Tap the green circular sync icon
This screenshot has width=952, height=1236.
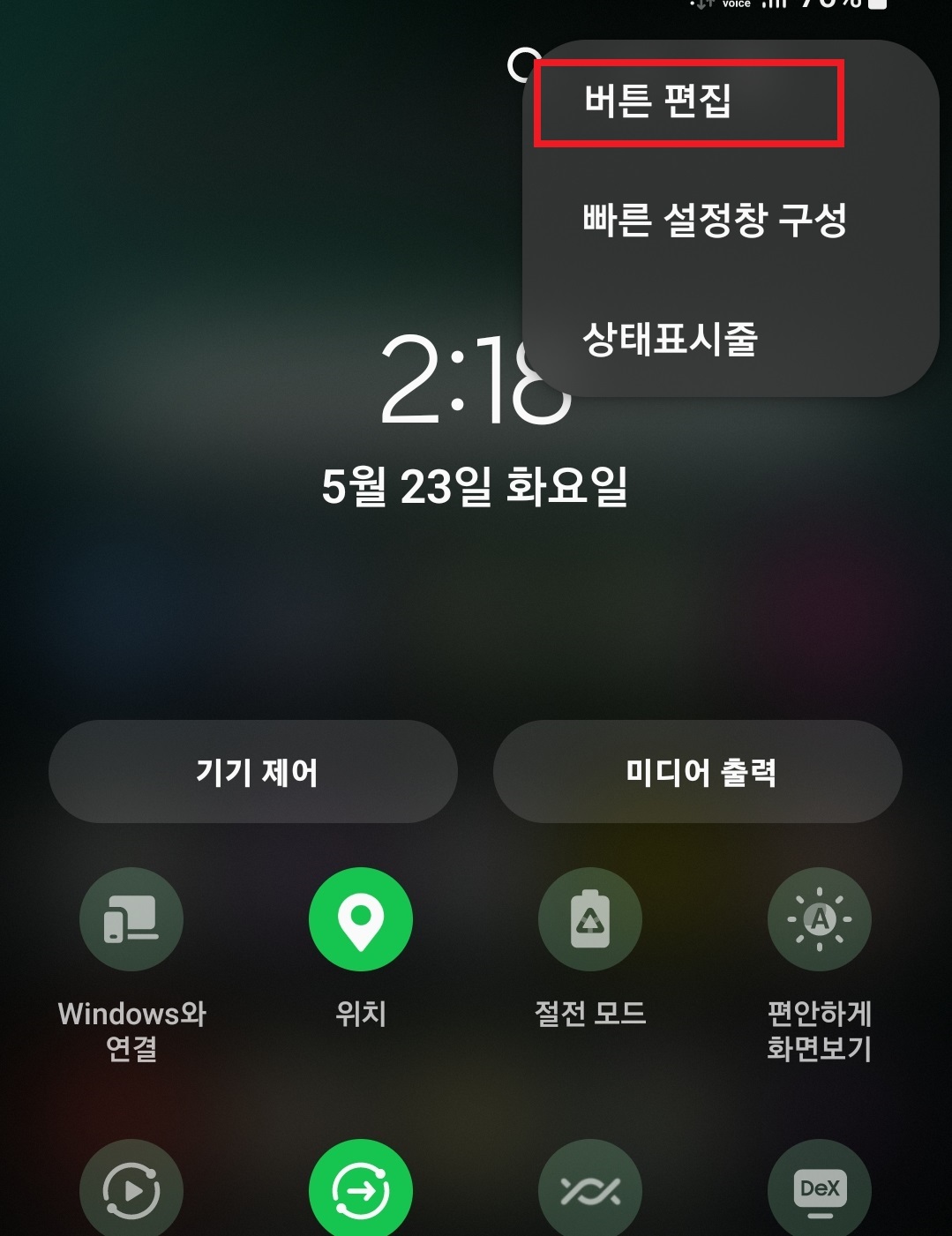(361, 1189)
